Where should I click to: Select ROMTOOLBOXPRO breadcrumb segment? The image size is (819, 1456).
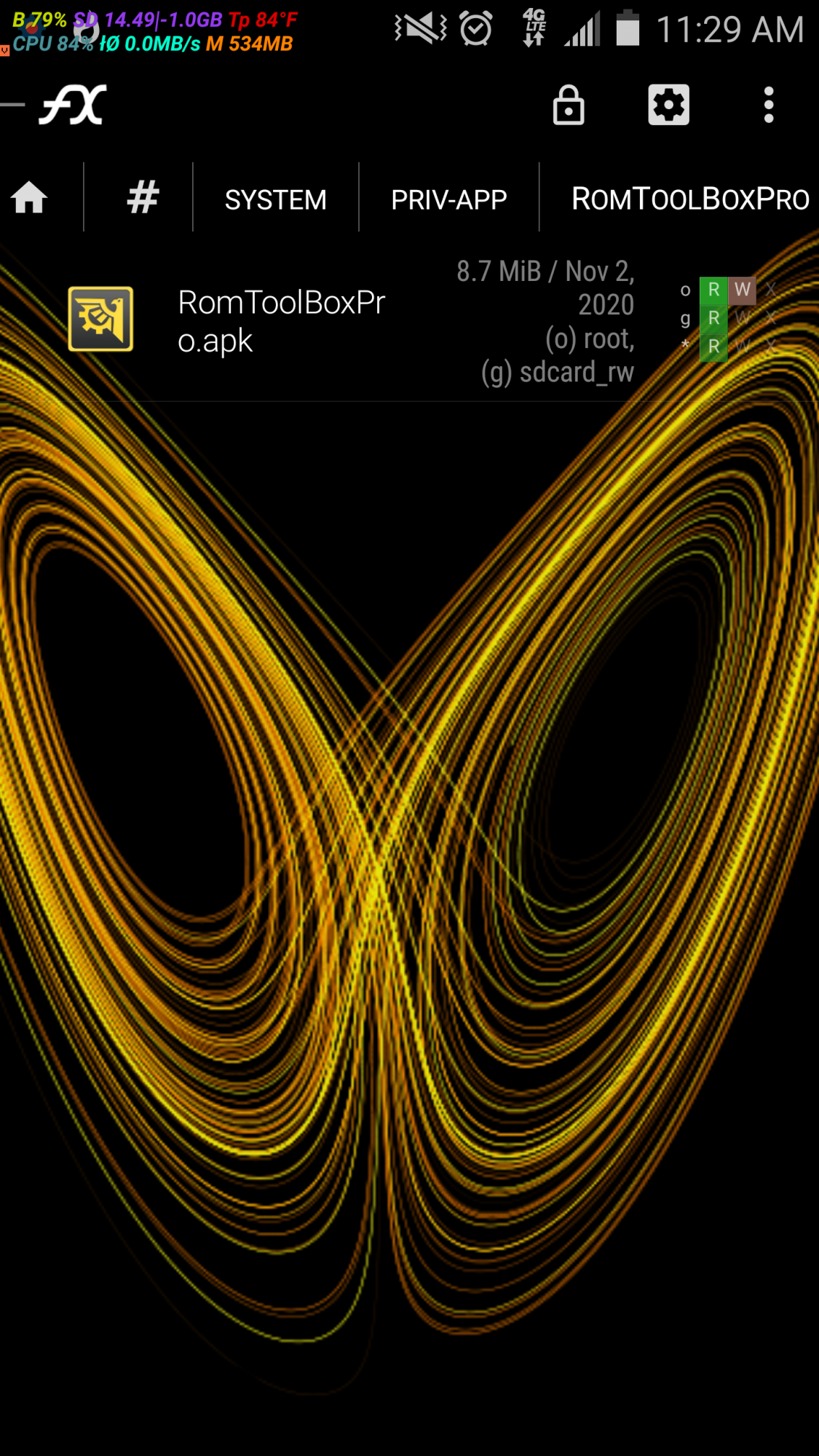click(x=689, y=199)
